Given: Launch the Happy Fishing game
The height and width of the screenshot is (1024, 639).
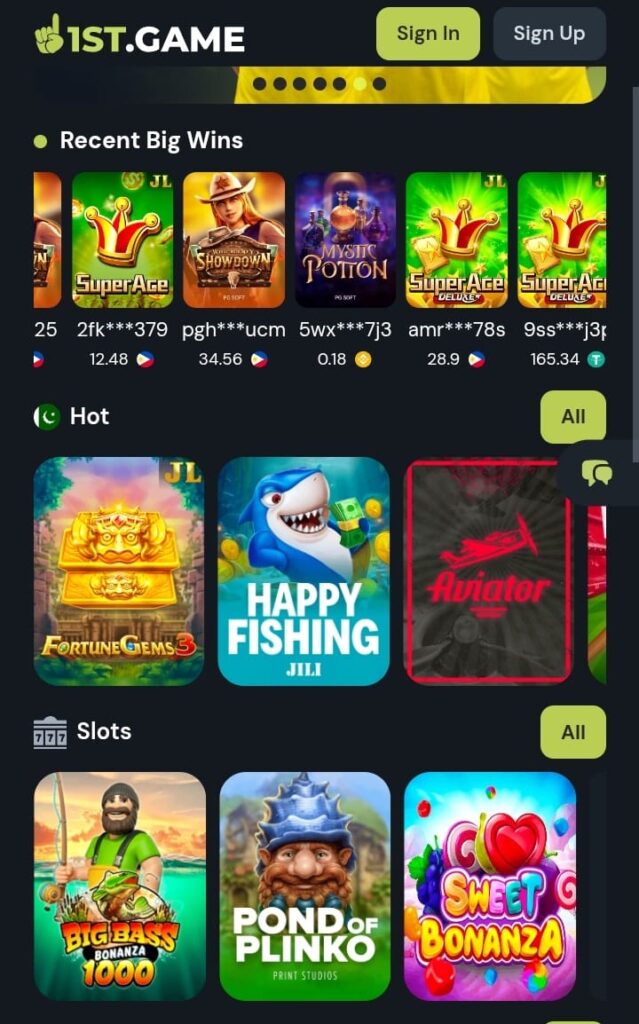Looking at the screenshot, I should point(303,571).
